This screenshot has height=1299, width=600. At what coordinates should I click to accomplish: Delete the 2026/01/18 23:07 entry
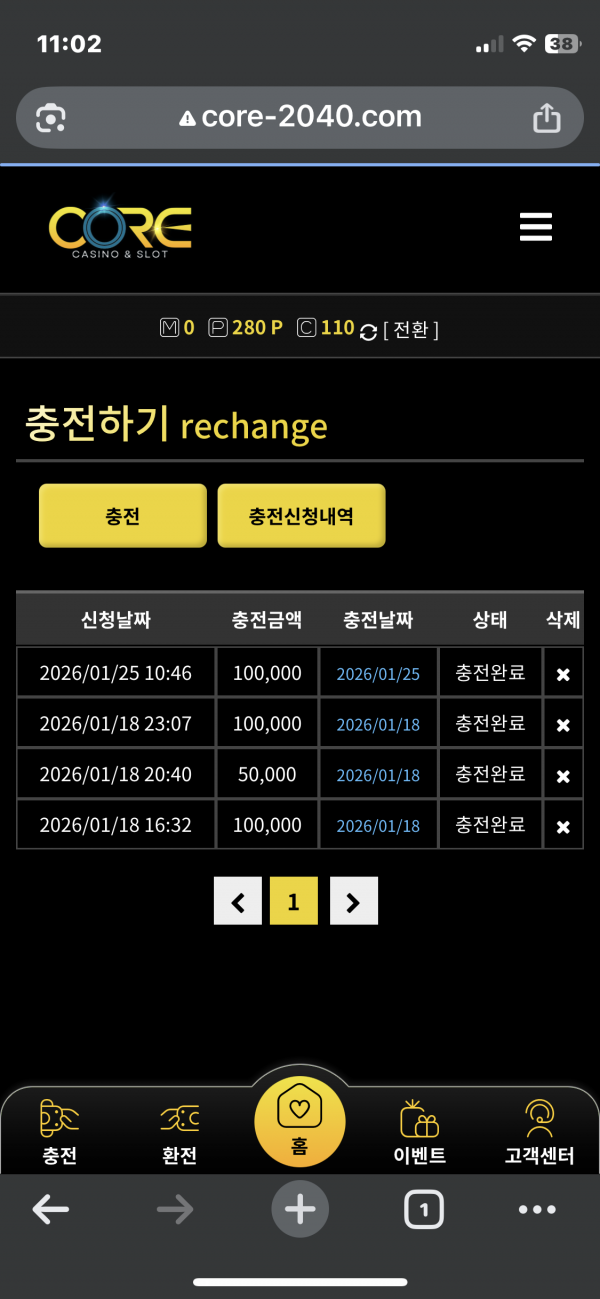pyautogui.click(x=563, y=724)
